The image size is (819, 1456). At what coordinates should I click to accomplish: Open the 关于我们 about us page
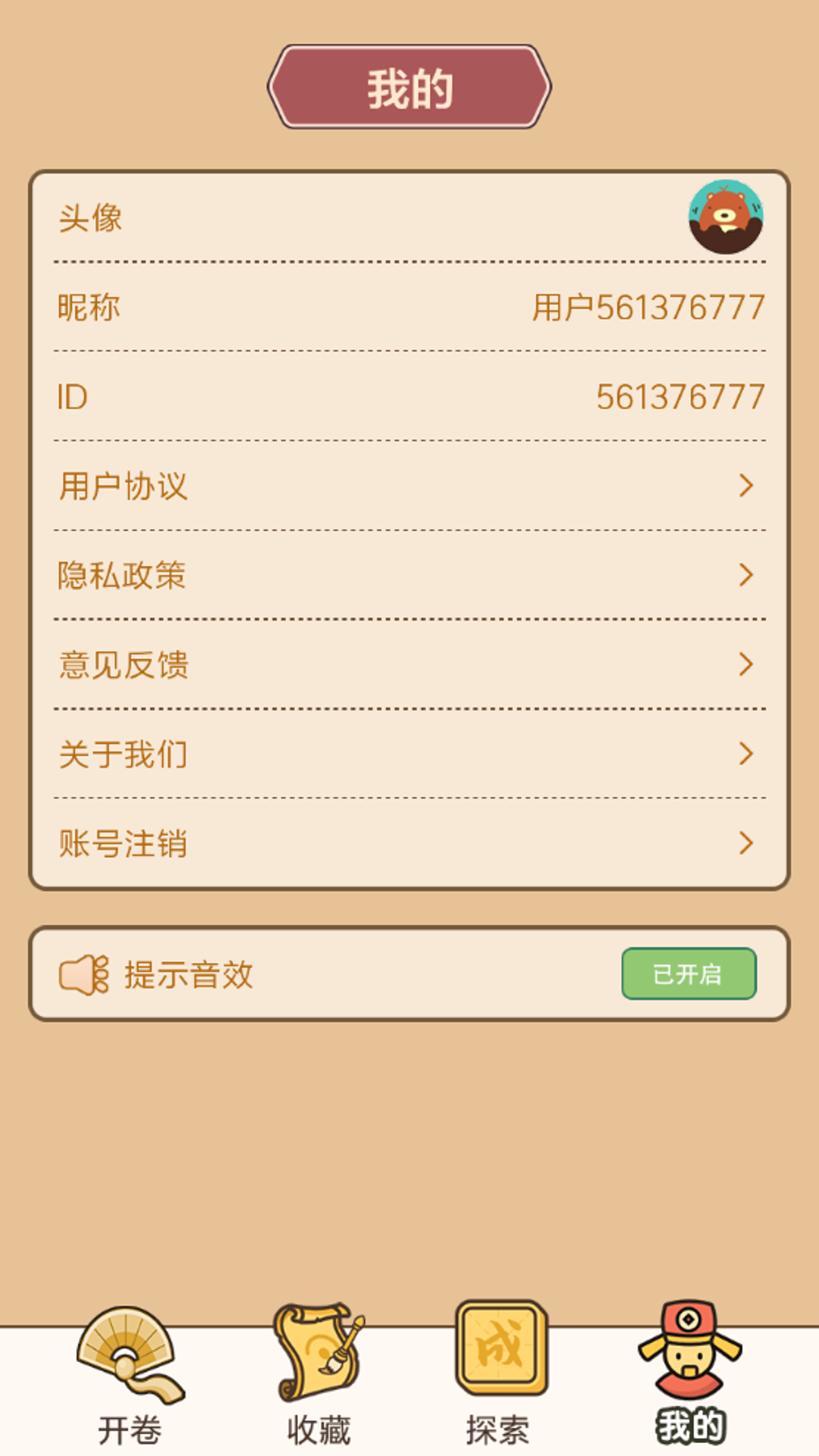[x=746, y=753]
